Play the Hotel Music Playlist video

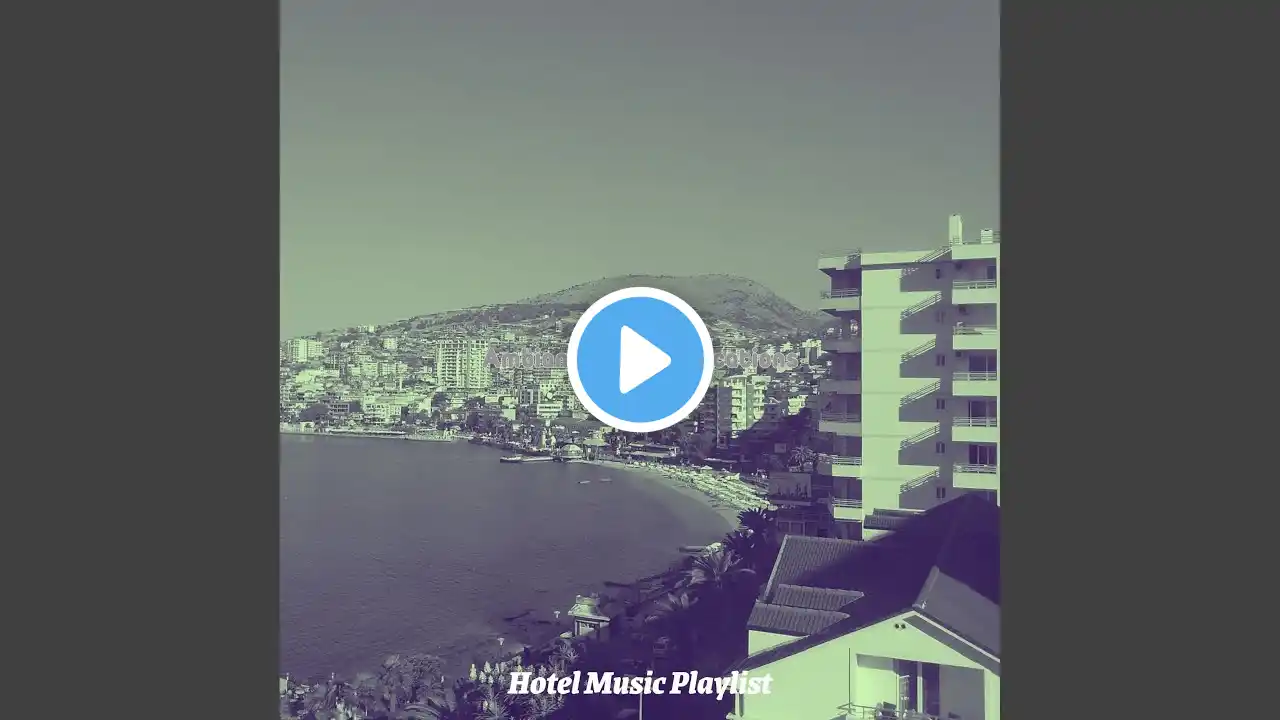click(x=640, y=360)
